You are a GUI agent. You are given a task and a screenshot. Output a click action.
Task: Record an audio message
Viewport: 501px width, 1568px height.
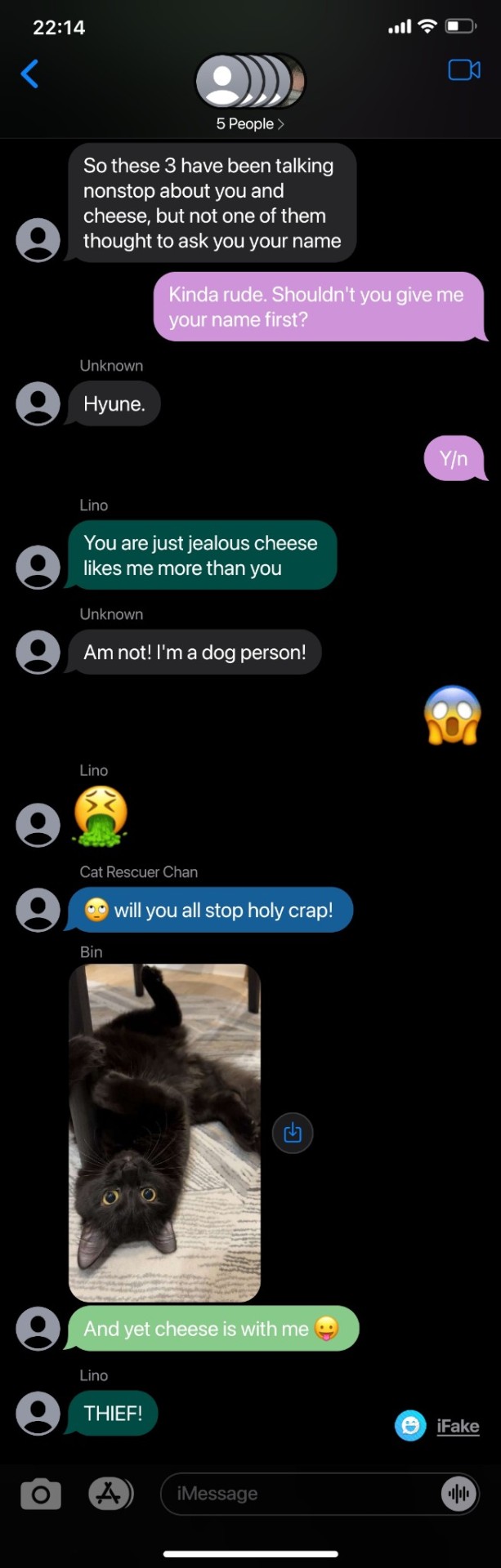pos(459,1494)
